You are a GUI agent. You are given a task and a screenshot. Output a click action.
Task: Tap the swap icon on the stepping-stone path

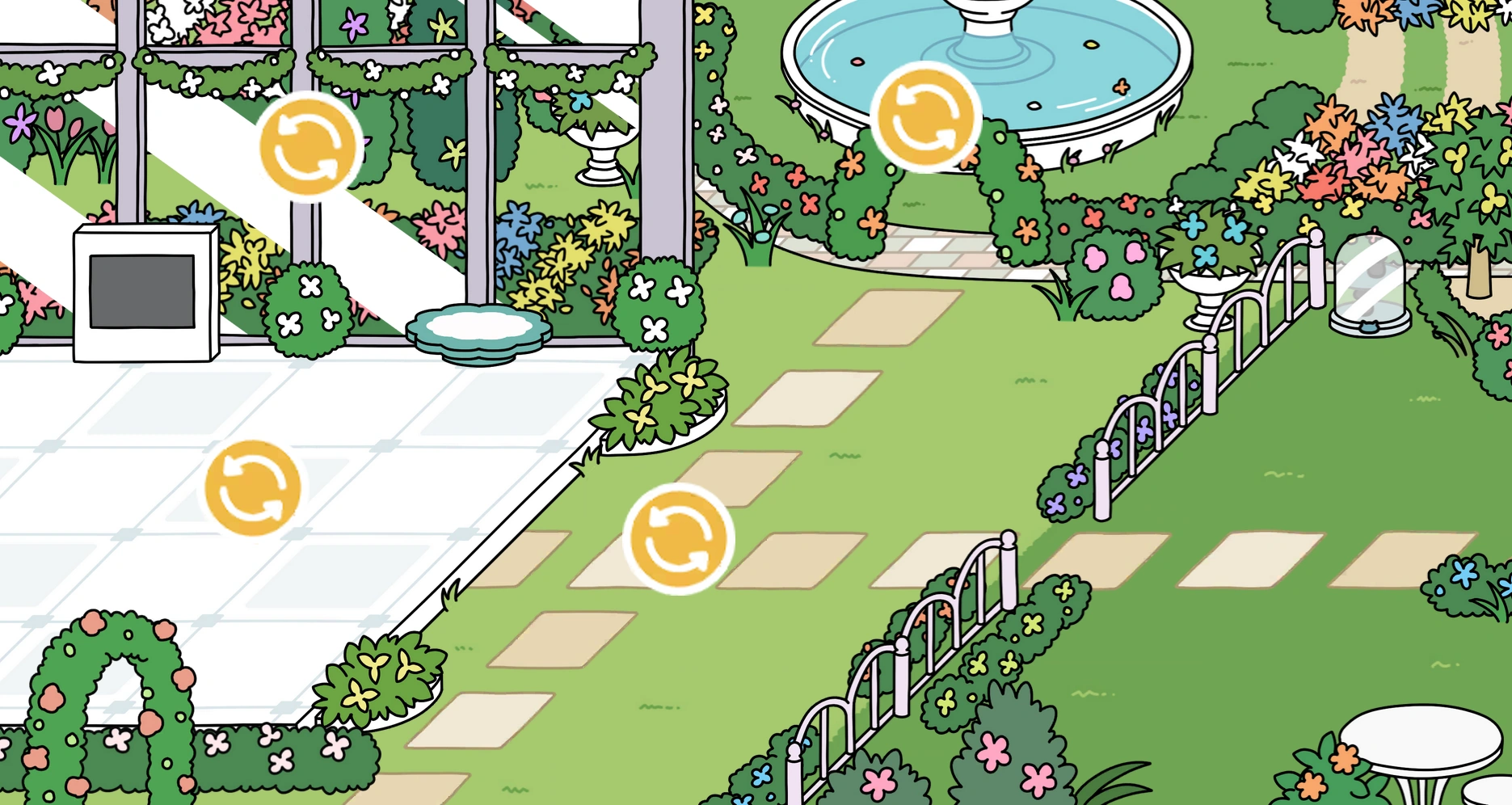click(678, 539)
